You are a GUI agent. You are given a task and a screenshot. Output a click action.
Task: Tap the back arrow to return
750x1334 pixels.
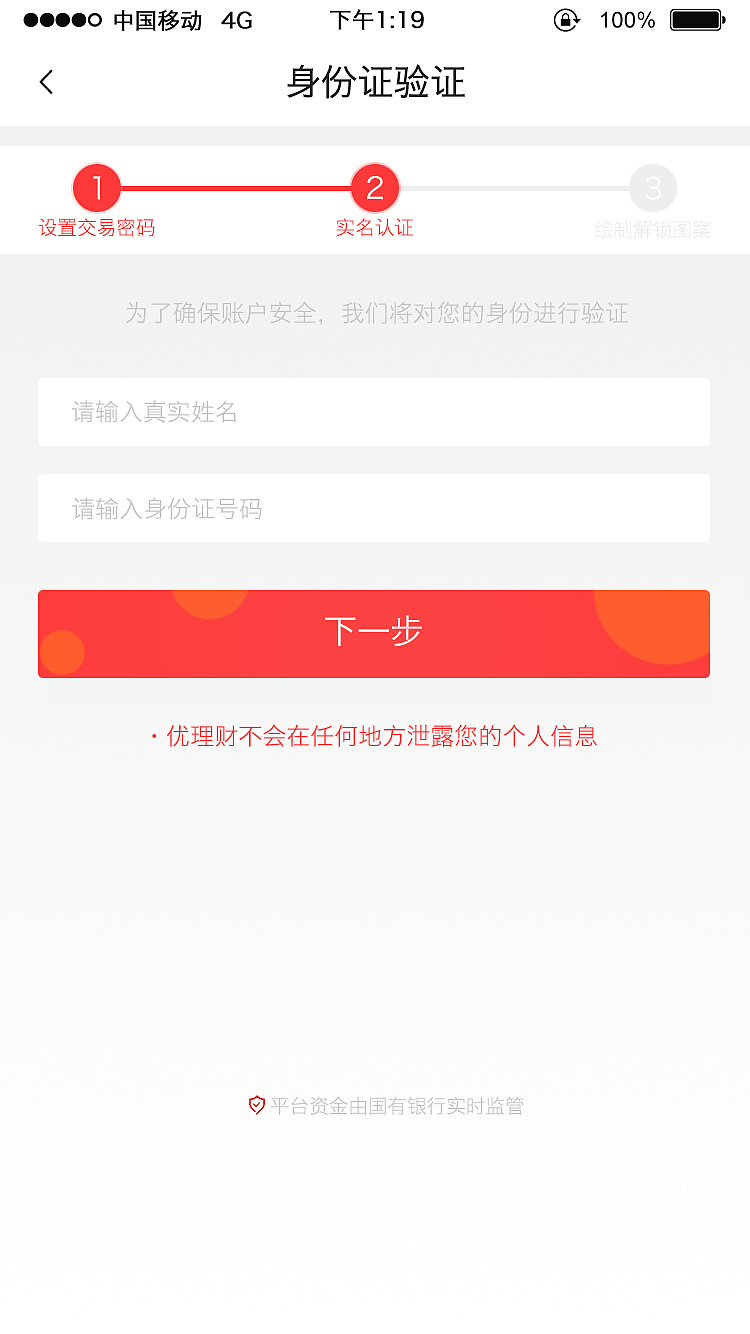46,83
